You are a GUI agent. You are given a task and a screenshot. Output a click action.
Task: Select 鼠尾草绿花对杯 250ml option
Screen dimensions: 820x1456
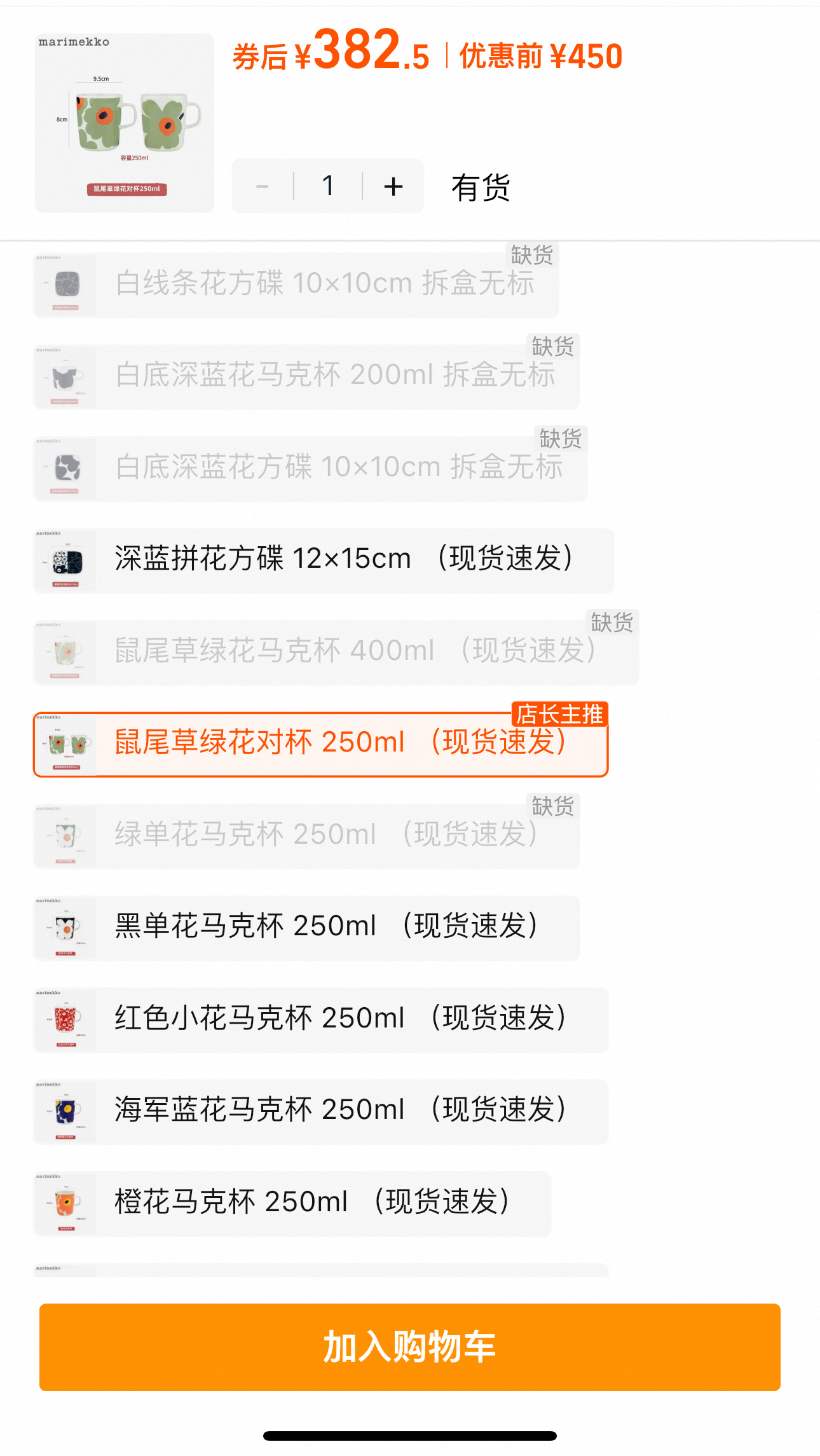[x=320, y=744]
